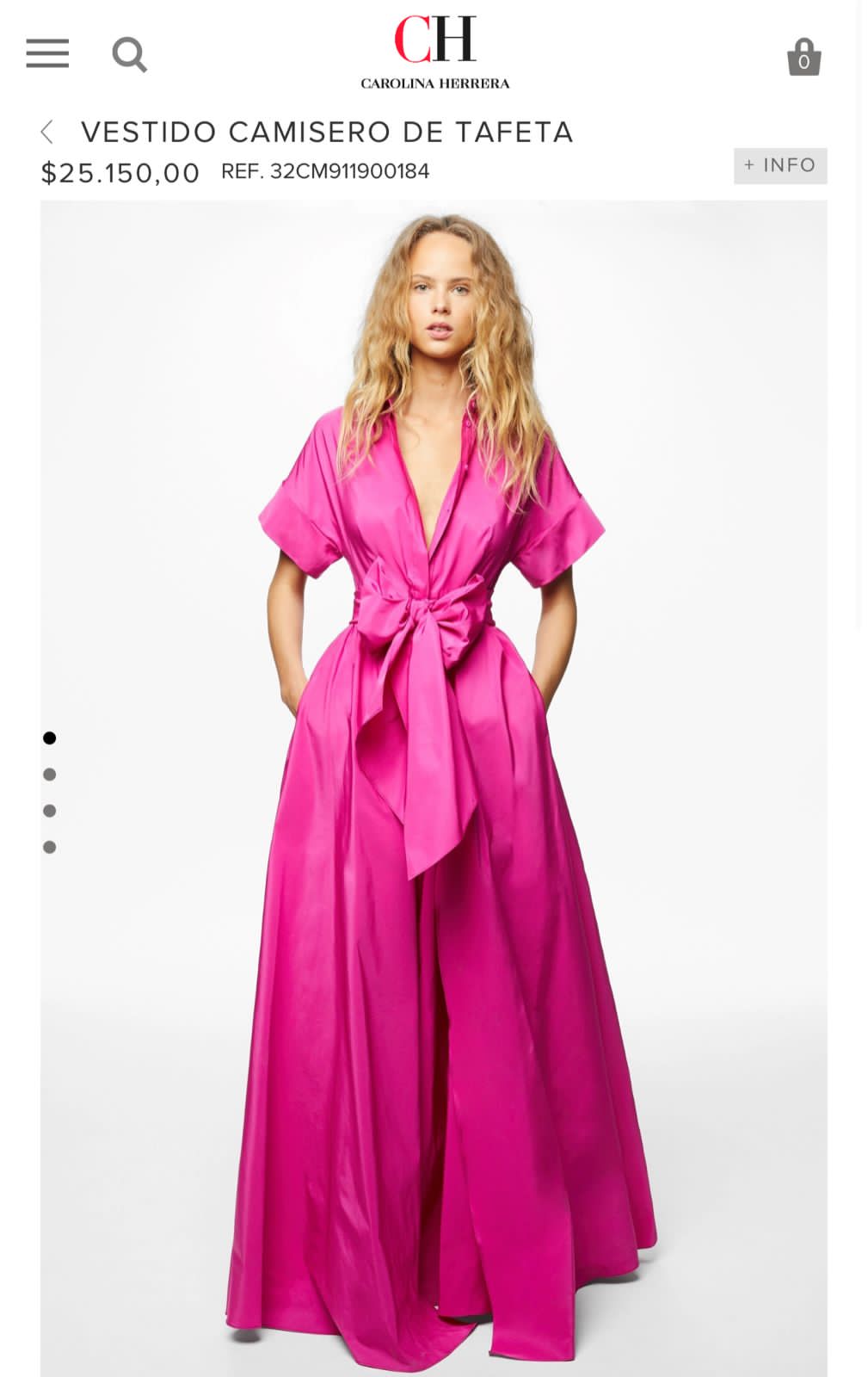
Task: Go to Carolina Herrera home logo
Action: 434,52
